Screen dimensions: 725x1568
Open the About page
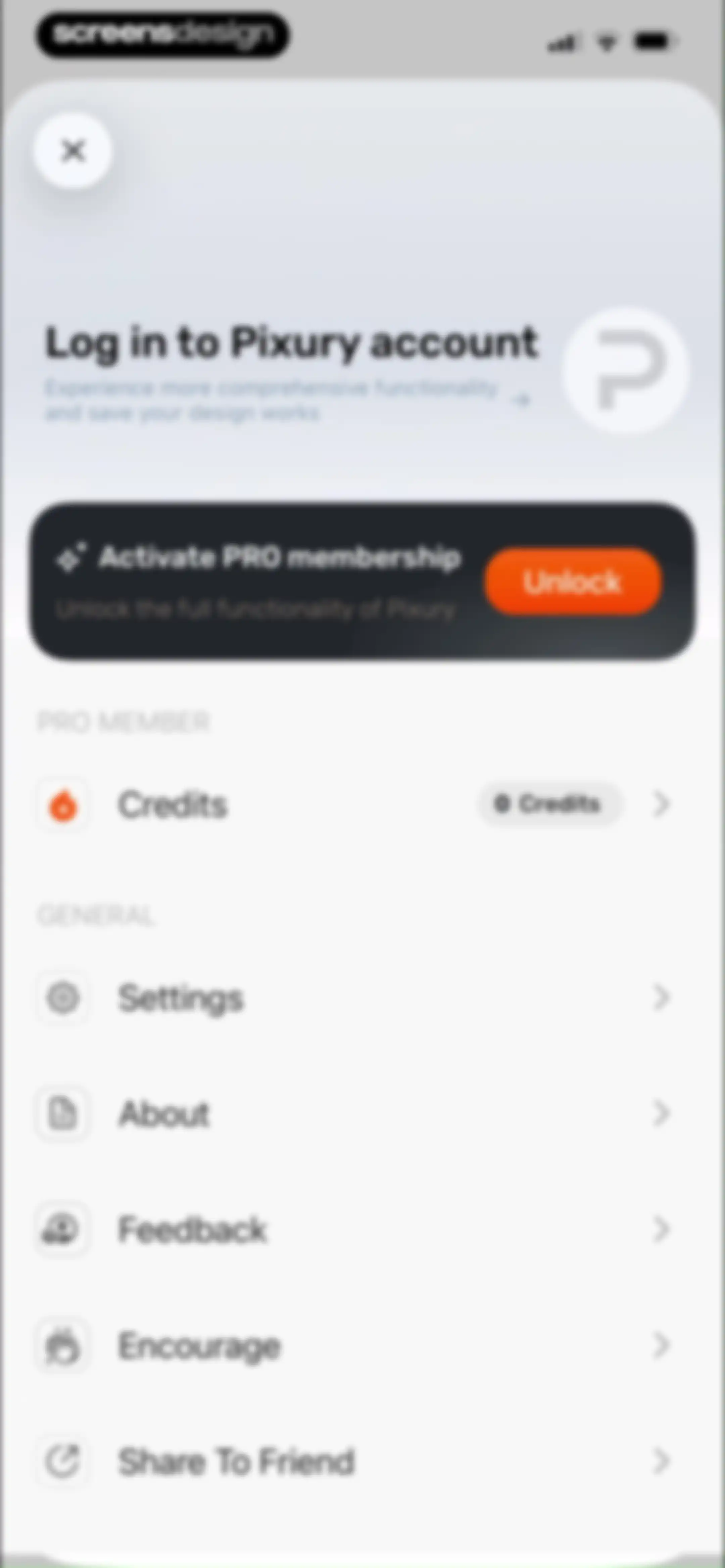coord(362,1114)
